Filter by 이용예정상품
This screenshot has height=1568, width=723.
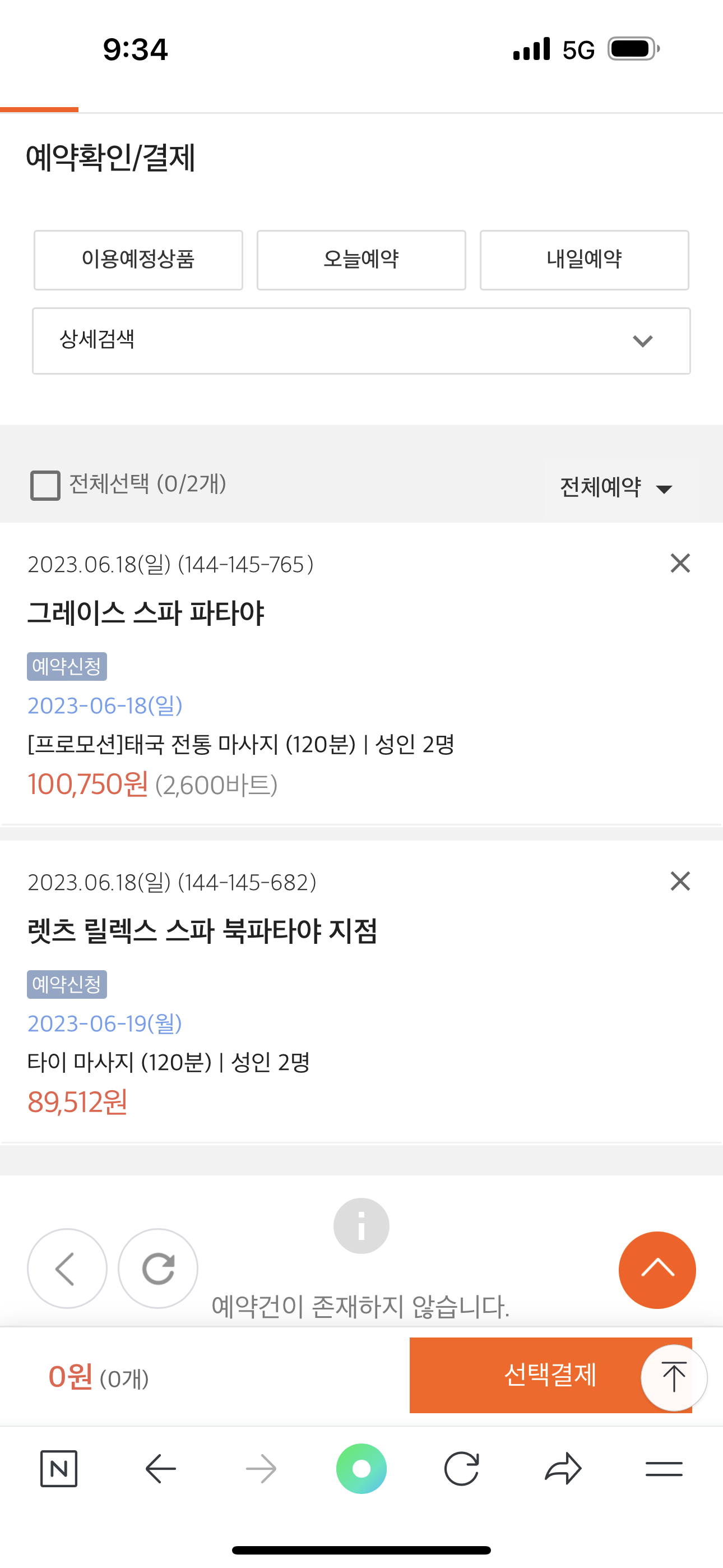click(138, 260)
